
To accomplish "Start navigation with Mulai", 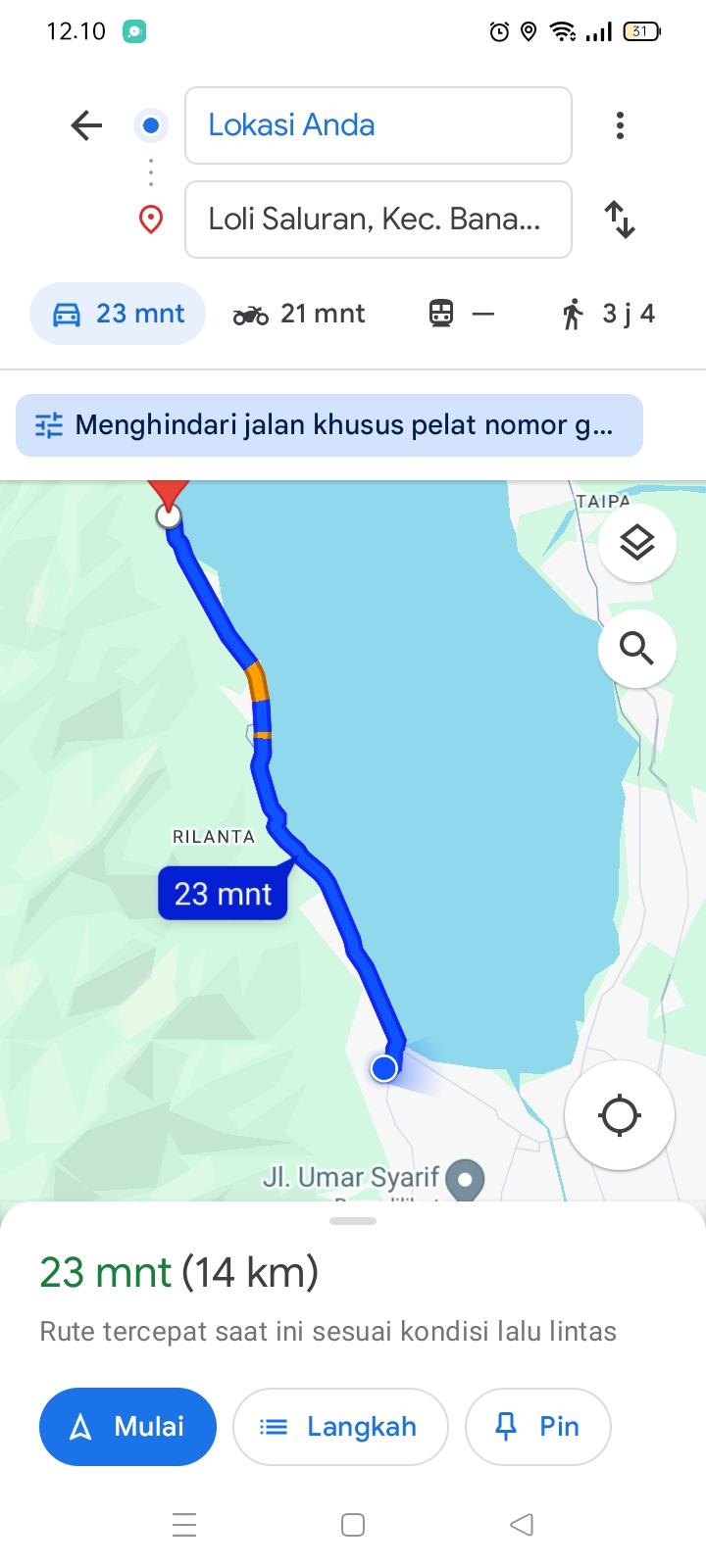I will pos(127,1427).
